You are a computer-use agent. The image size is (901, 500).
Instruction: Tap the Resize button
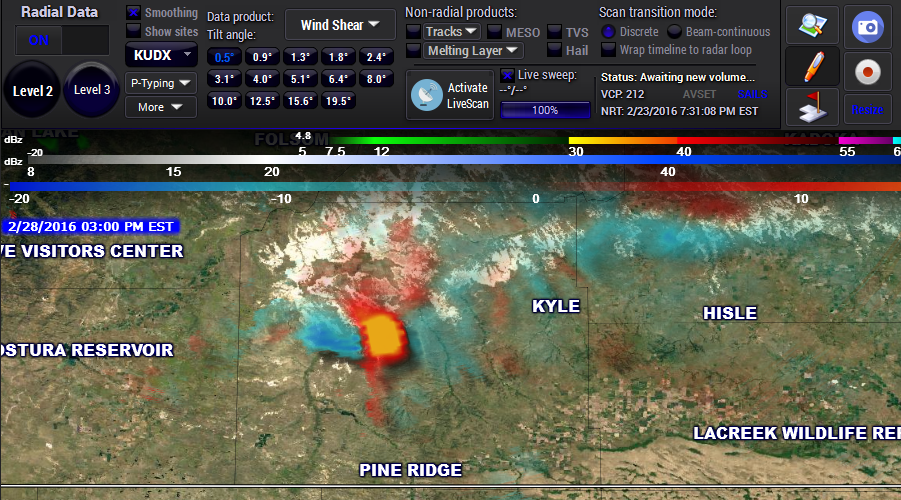(867, 109)
